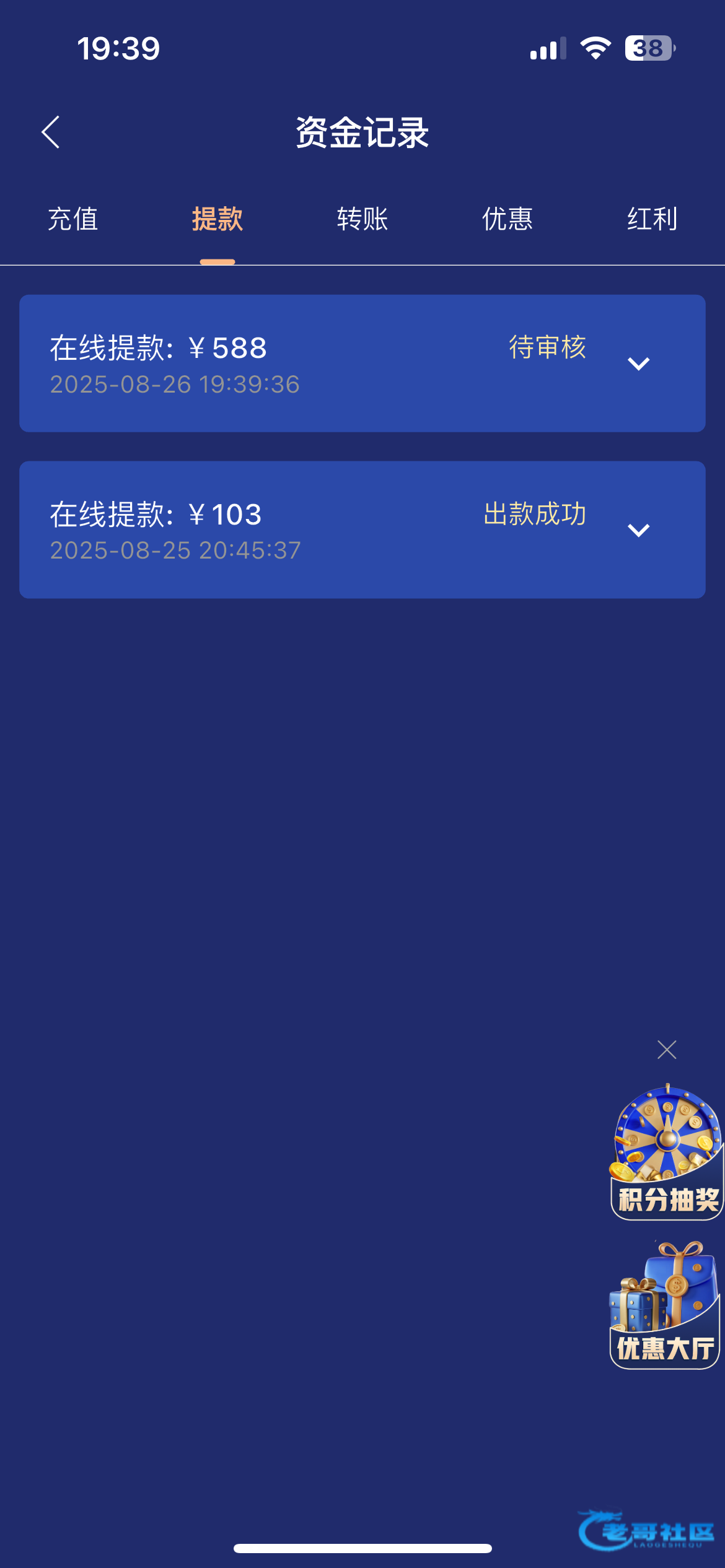This screenshot has width=725, height=1568.
Task: Switch to the 充值 tab
Action: (x=72, y=219)
